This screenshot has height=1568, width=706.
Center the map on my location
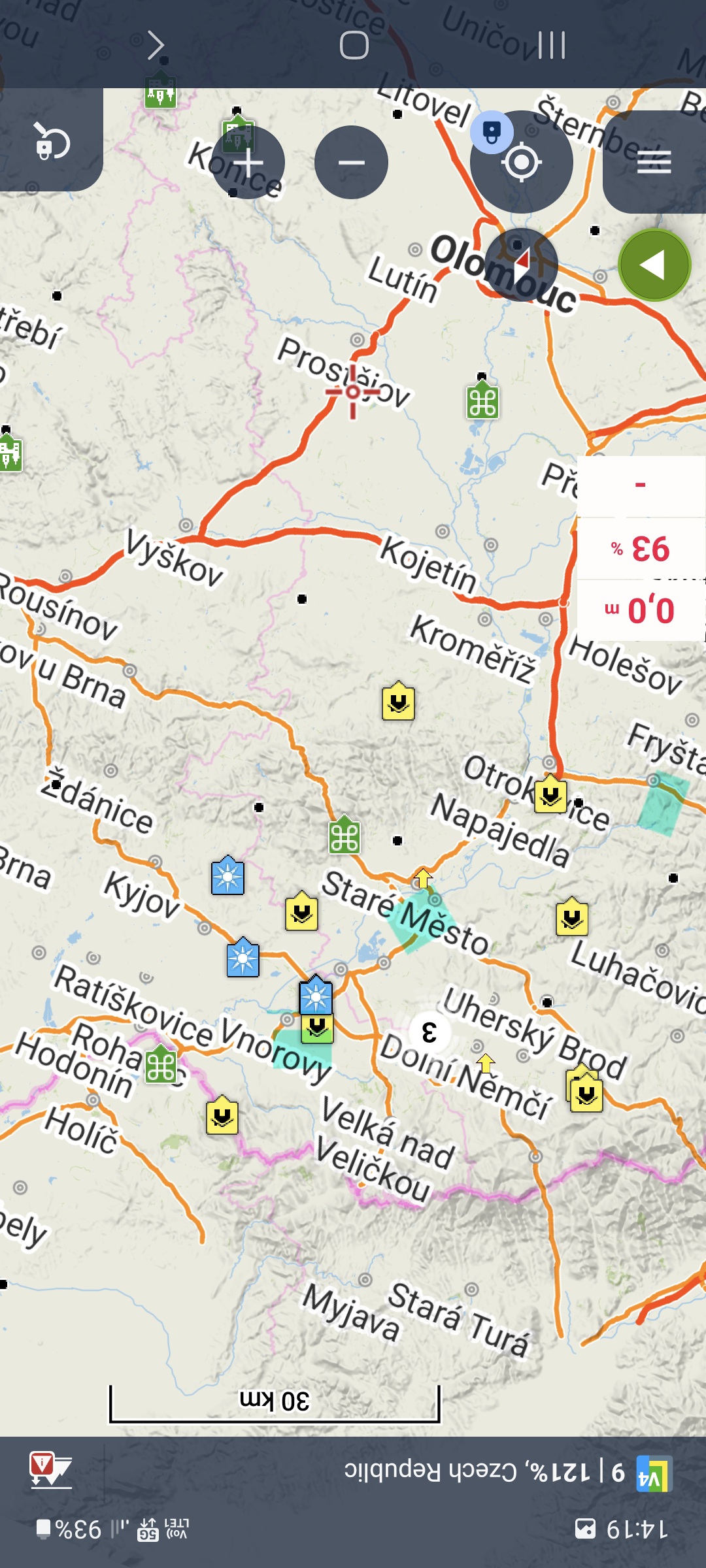(x=521, y=162)
